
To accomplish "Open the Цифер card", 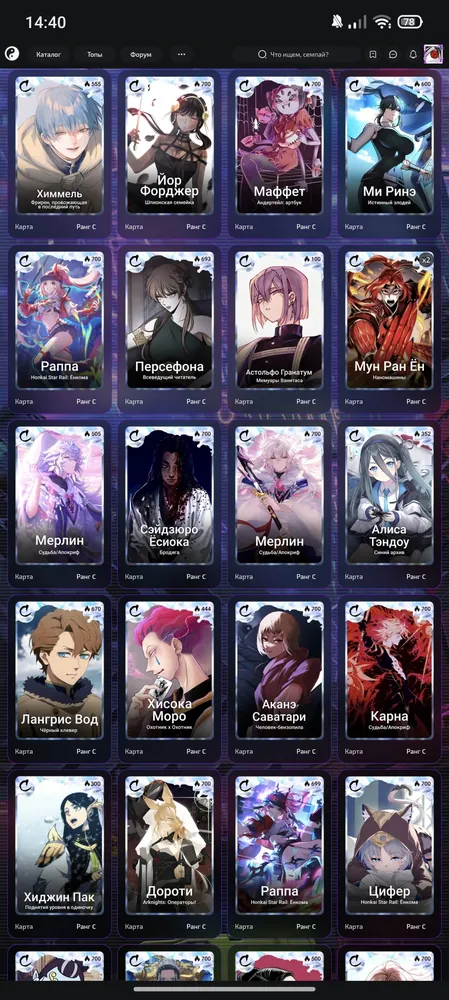I will click(389, 853).
